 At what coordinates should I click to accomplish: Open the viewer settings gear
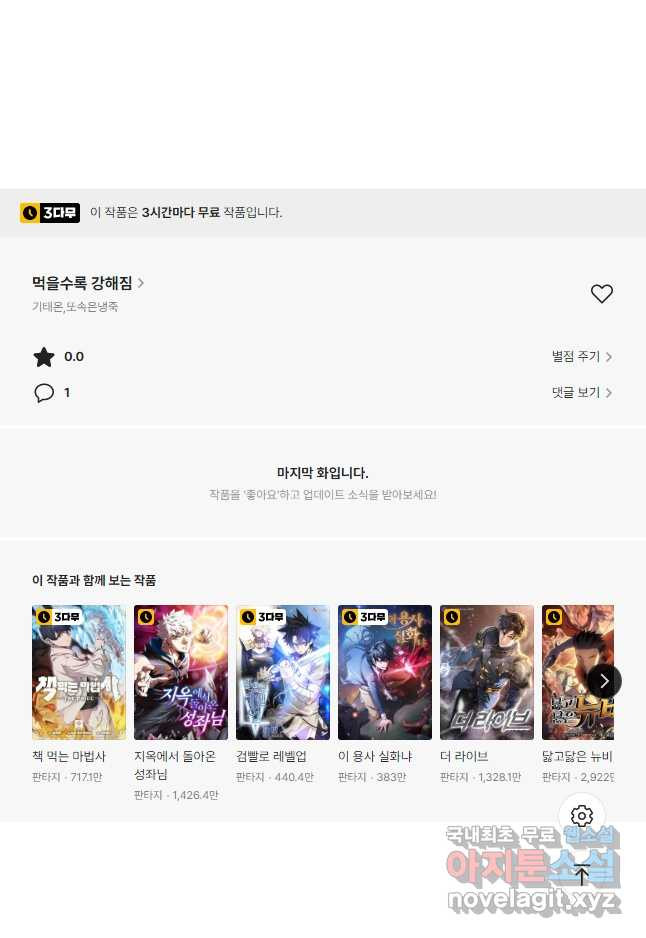[581, 816]
